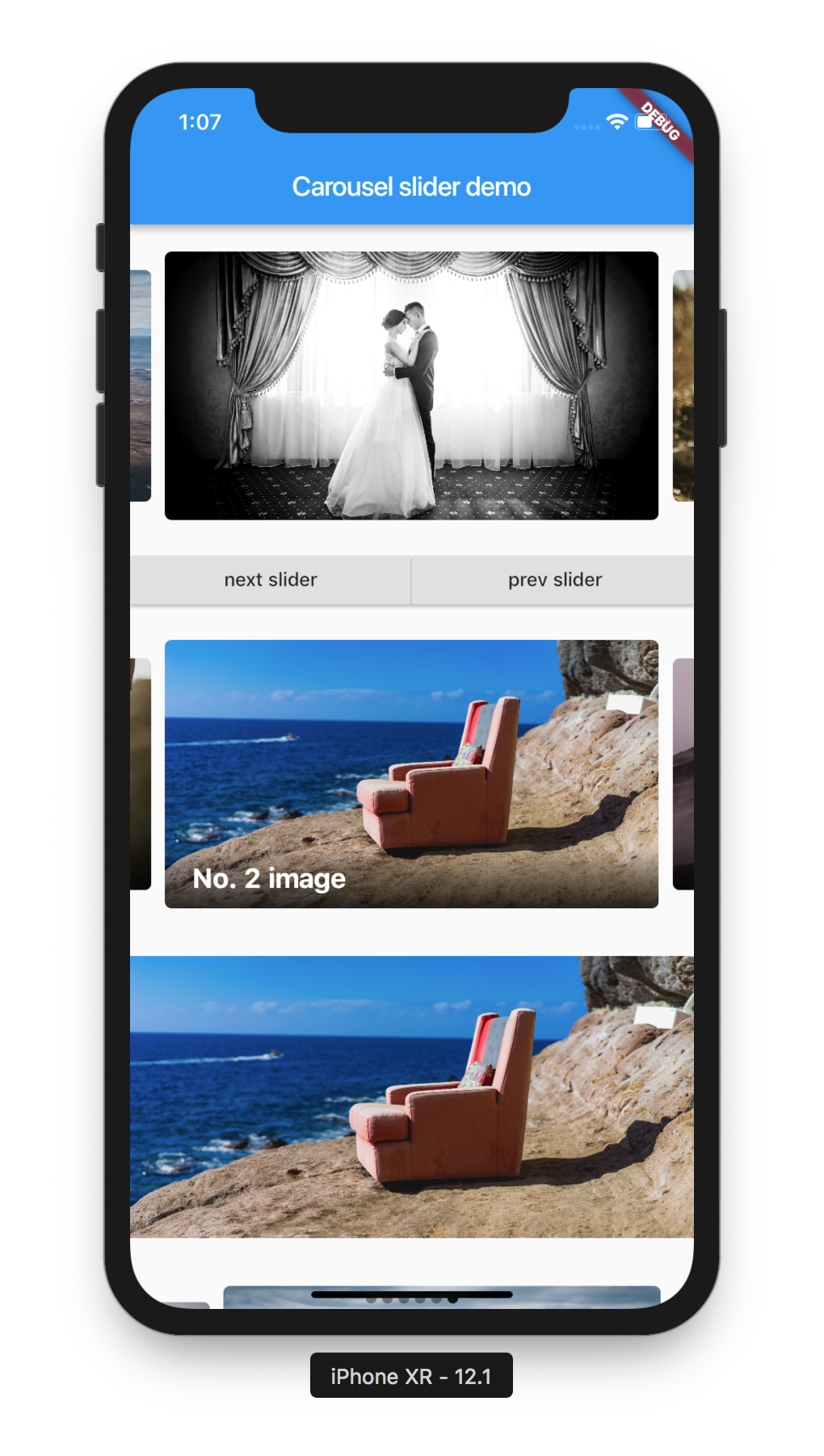
Task: Tap the full-width armchair carousel image
Action: click(x=411, y=1096)
